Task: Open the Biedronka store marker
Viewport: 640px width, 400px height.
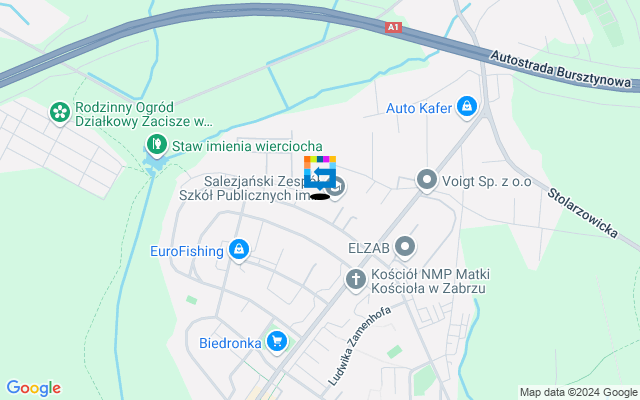Action: (277, 342)
